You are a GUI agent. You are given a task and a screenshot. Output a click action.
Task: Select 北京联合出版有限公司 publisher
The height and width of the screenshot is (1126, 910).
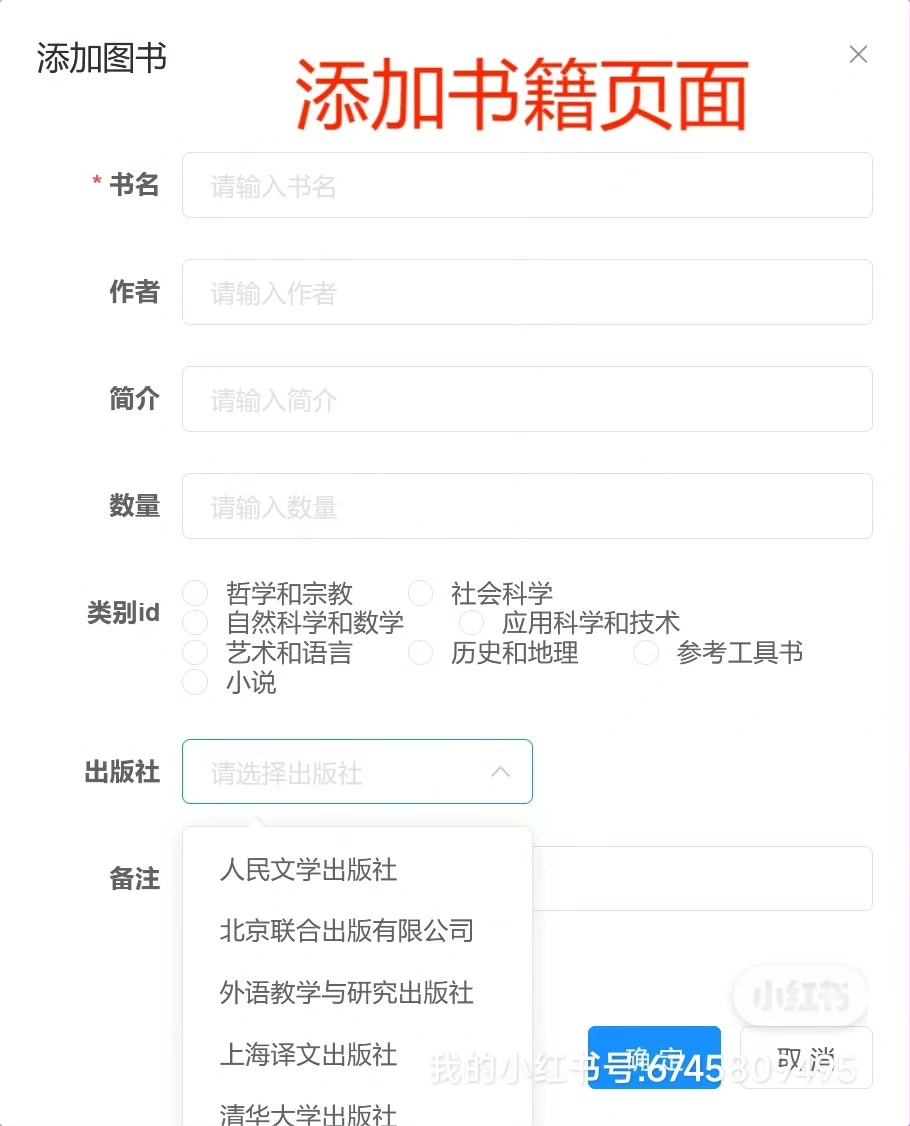(x=346, y=931)
